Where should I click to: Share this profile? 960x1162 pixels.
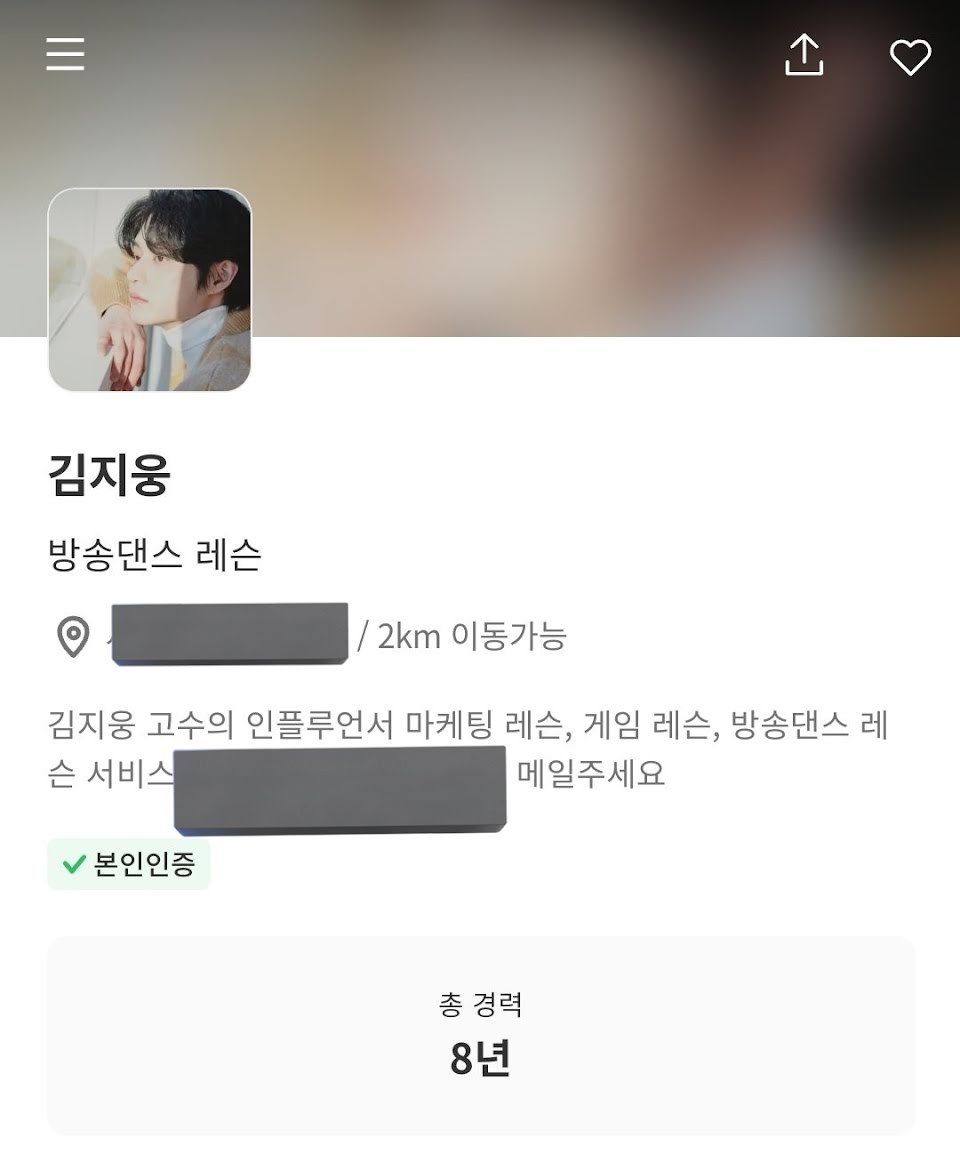click(803, 55)
